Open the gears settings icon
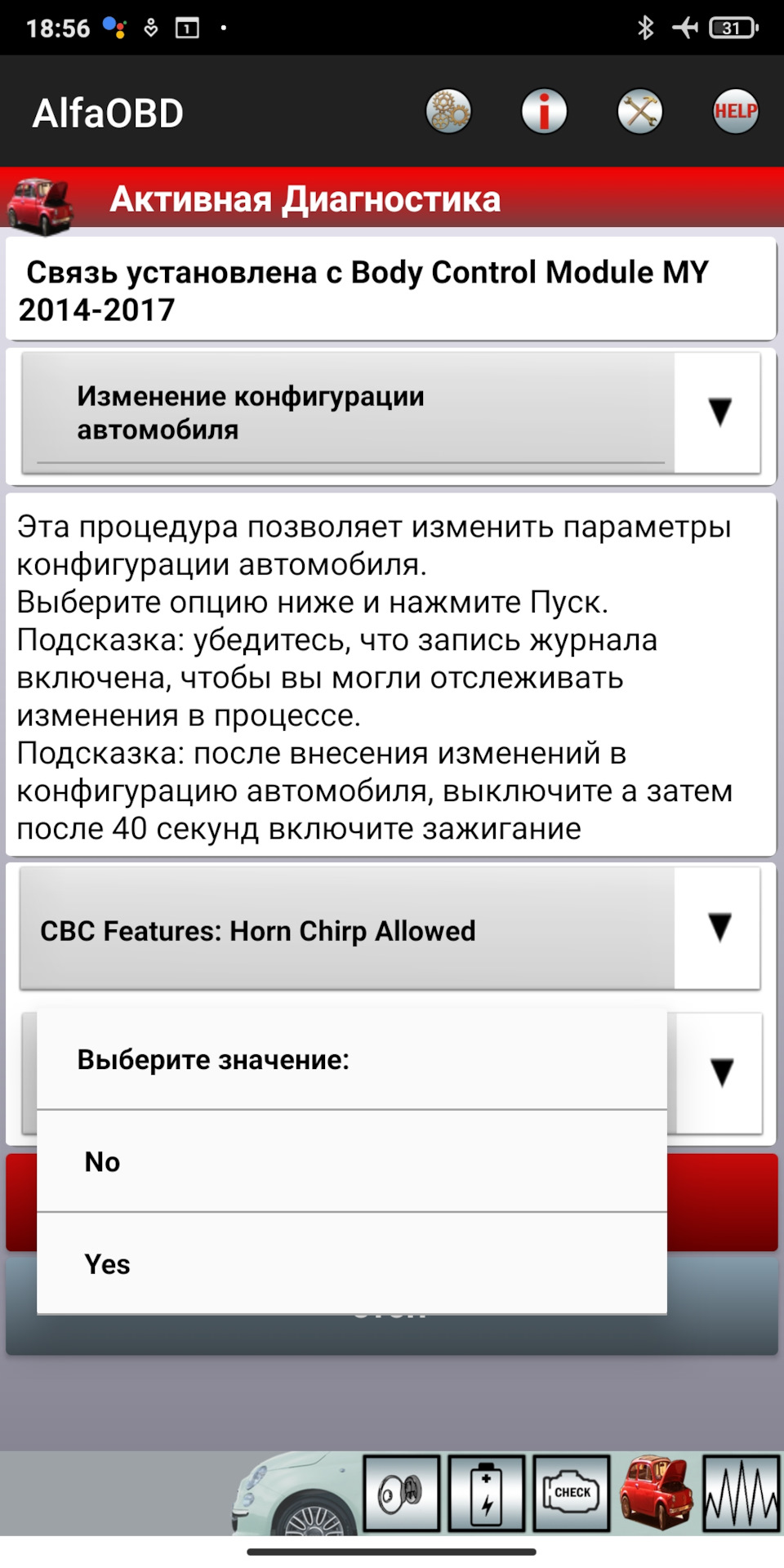Screen dimensions: 784x1568 pos(448,111)
